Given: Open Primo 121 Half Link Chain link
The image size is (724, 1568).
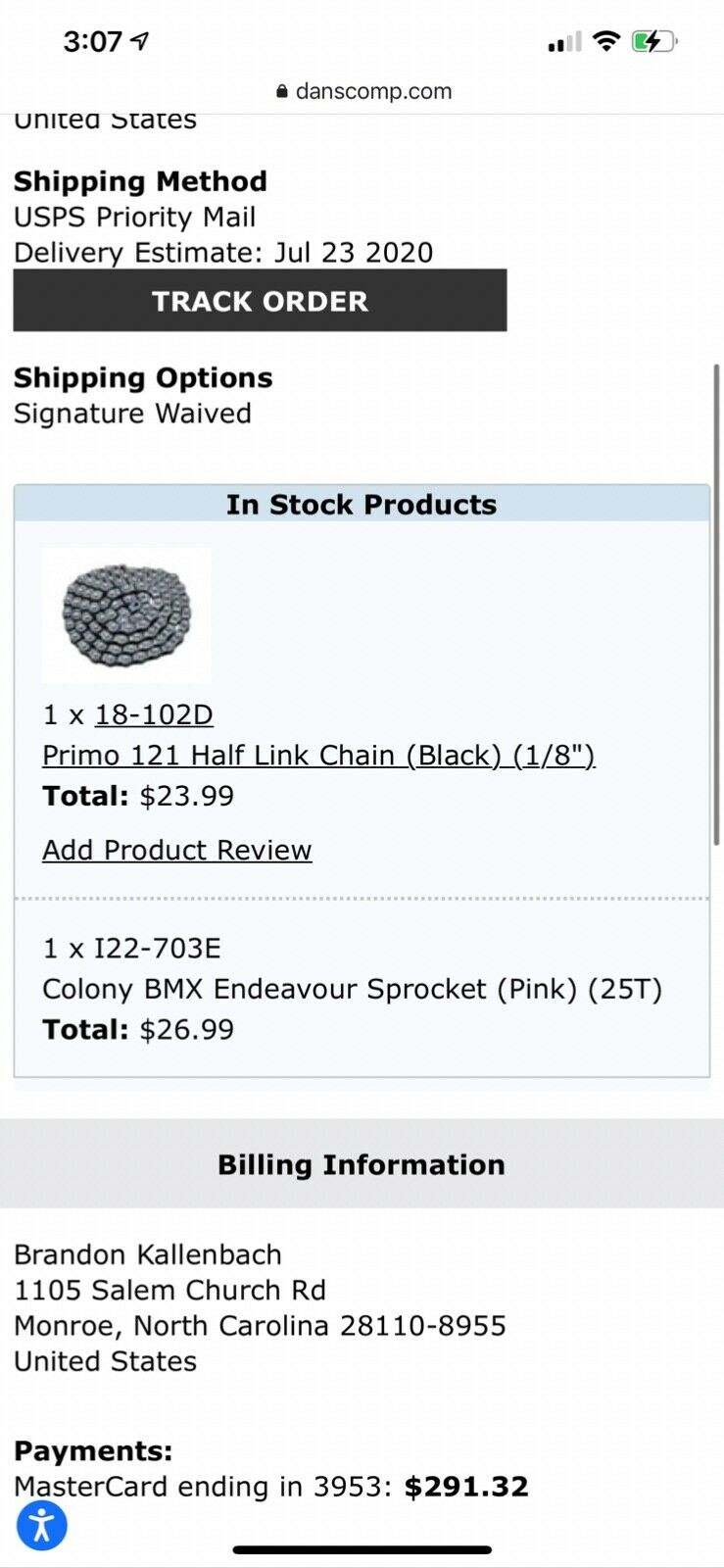Looking at the screenshot, I should 318,756.
